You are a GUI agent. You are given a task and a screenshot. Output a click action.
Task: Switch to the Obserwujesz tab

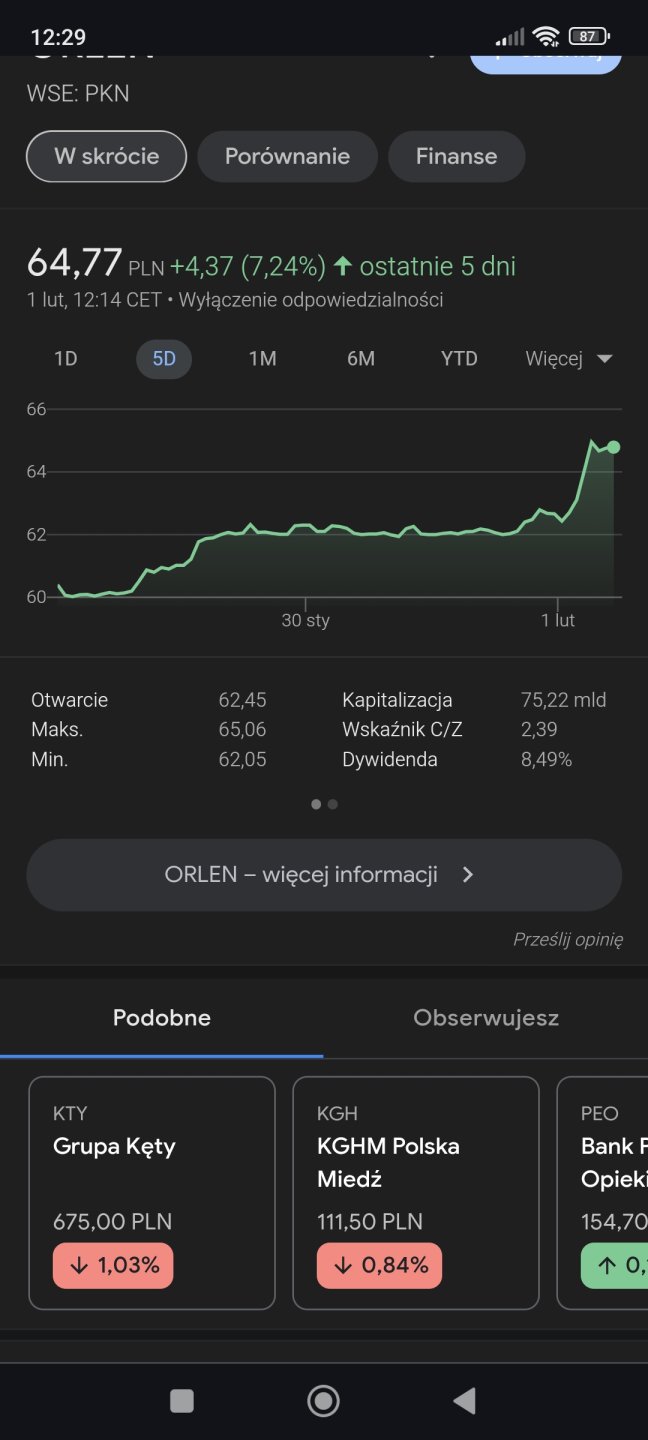(x=486, y=1018)
